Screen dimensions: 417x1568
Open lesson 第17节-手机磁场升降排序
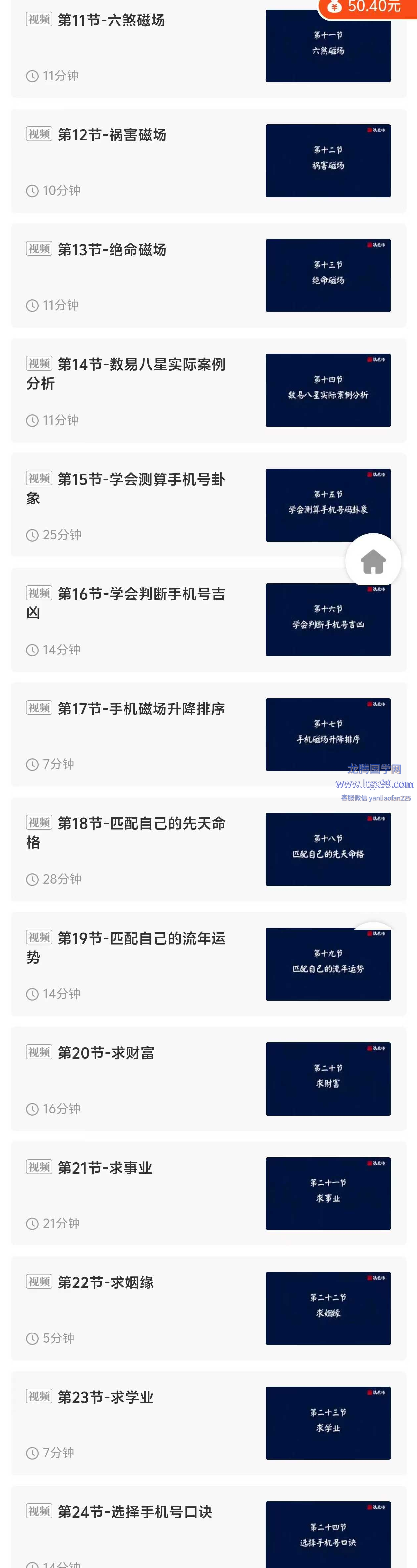click(141, 709)
